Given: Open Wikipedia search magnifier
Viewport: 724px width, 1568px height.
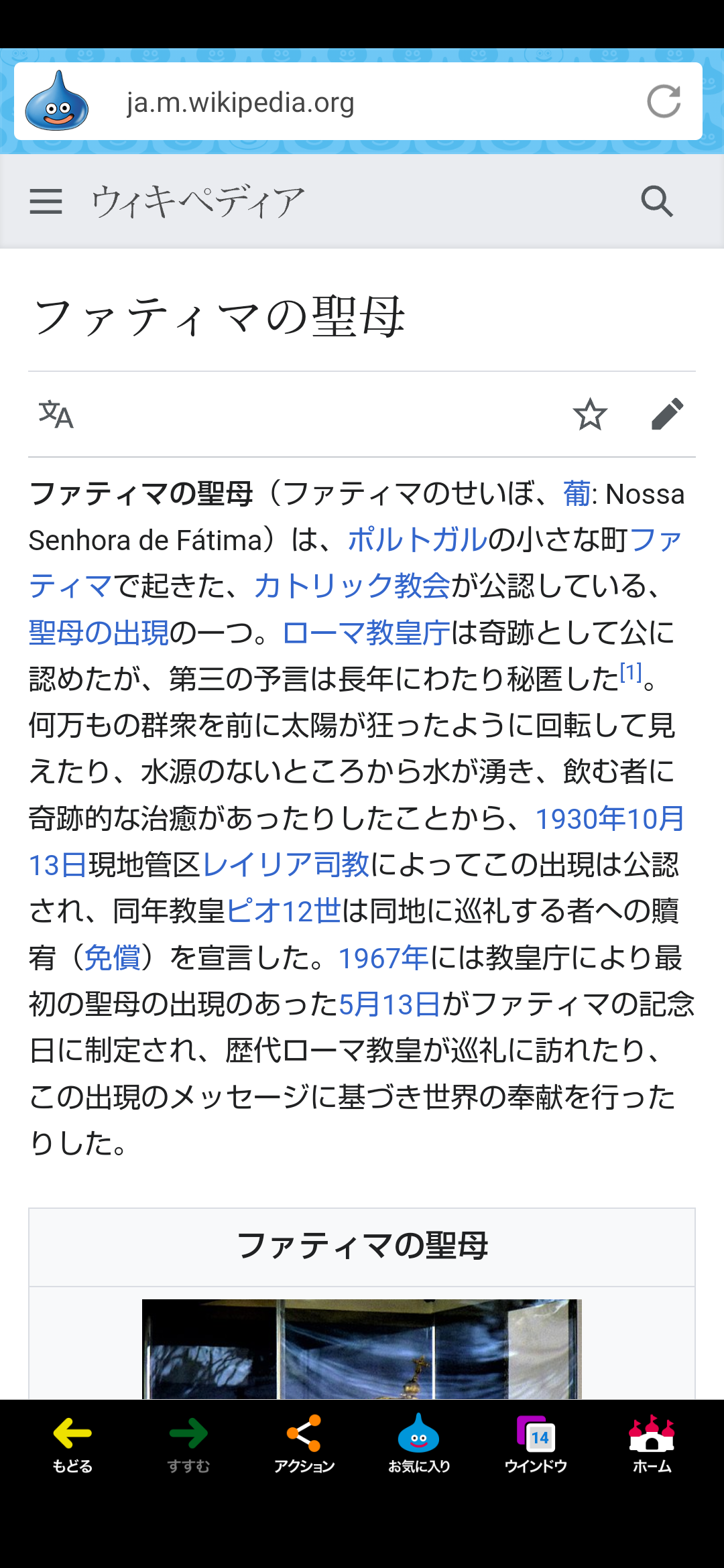Looking at the screenshot, I should pos(657,201).
